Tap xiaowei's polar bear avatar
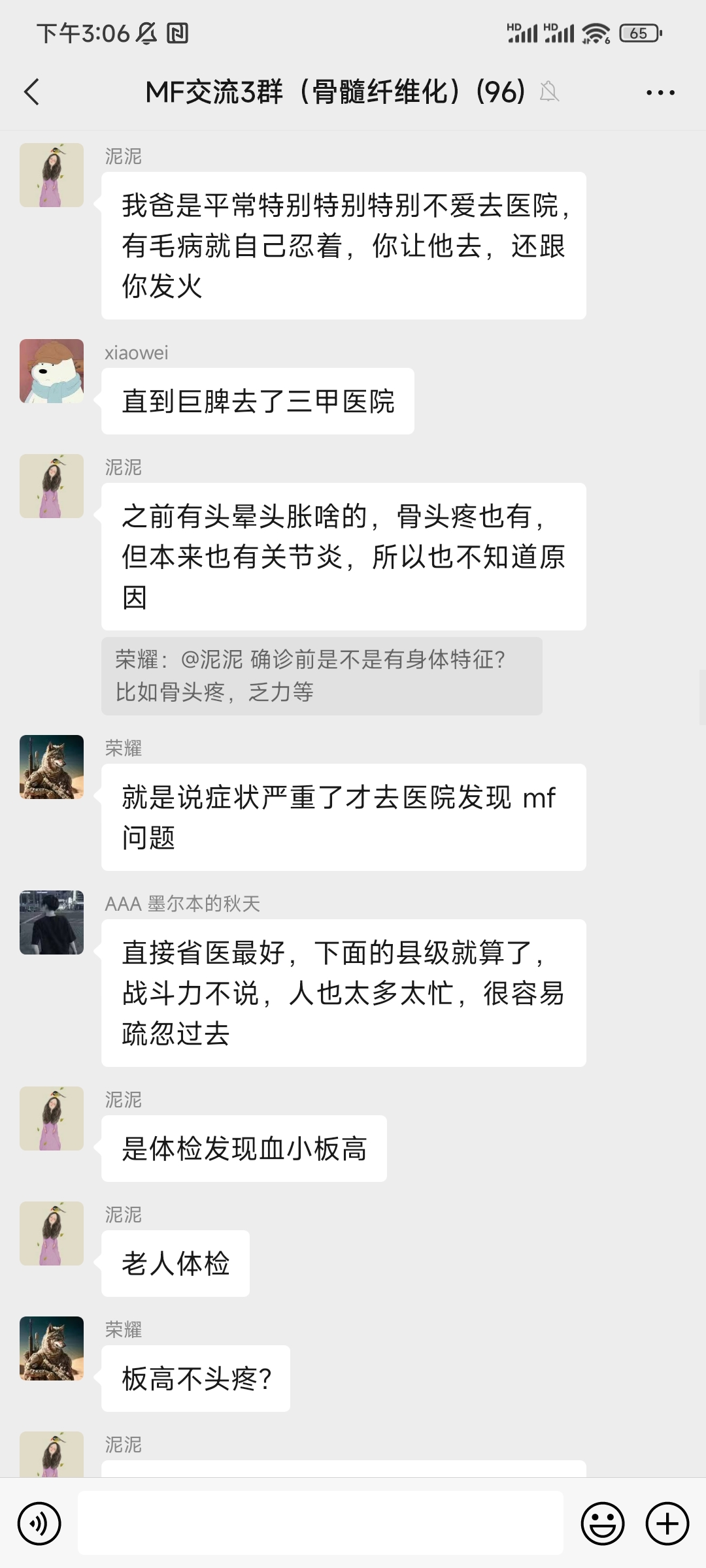This screenshot has width=706, height=1568. (51, 370)
